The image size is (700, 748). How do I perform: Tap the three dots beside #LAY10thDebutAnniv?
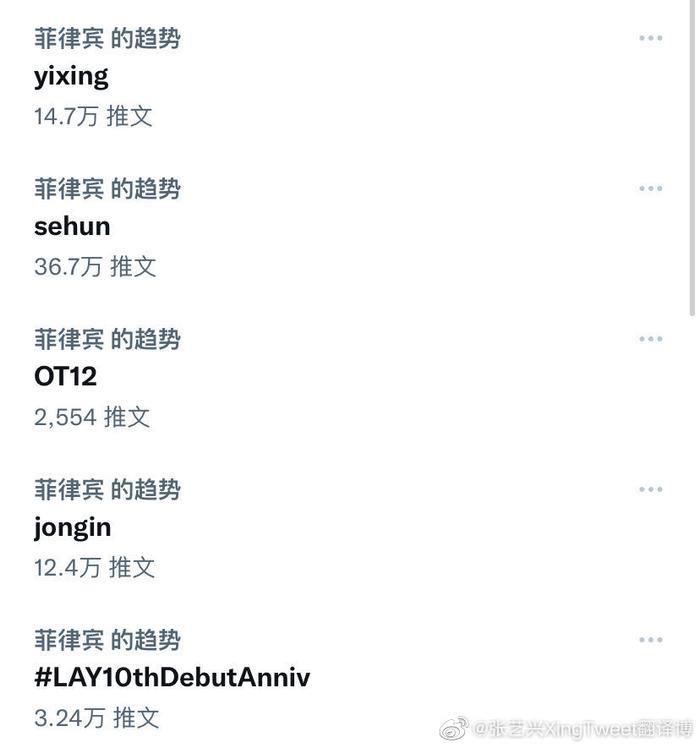point(651,639)
